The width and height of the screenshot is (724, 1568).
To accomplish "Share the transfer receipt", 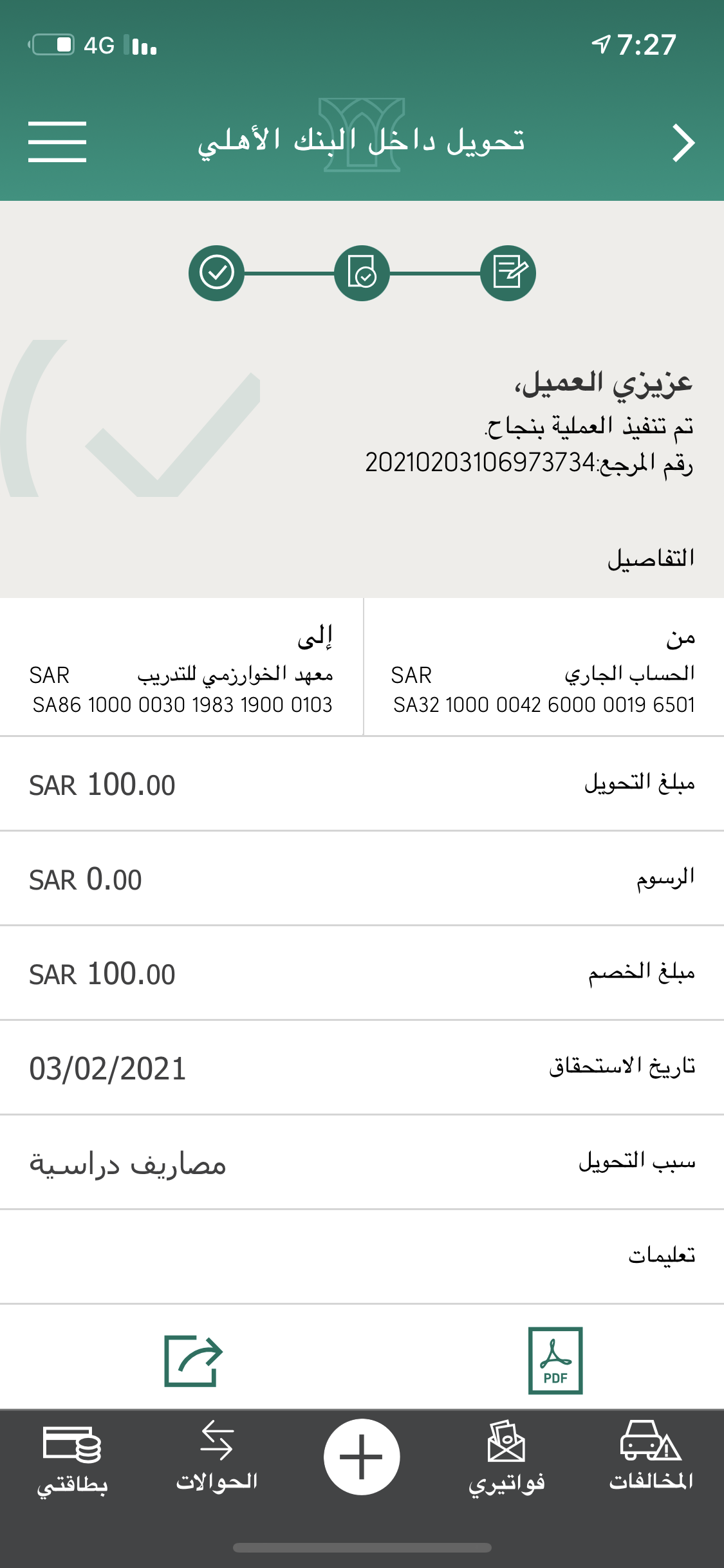I will [x=193, y=1361].
